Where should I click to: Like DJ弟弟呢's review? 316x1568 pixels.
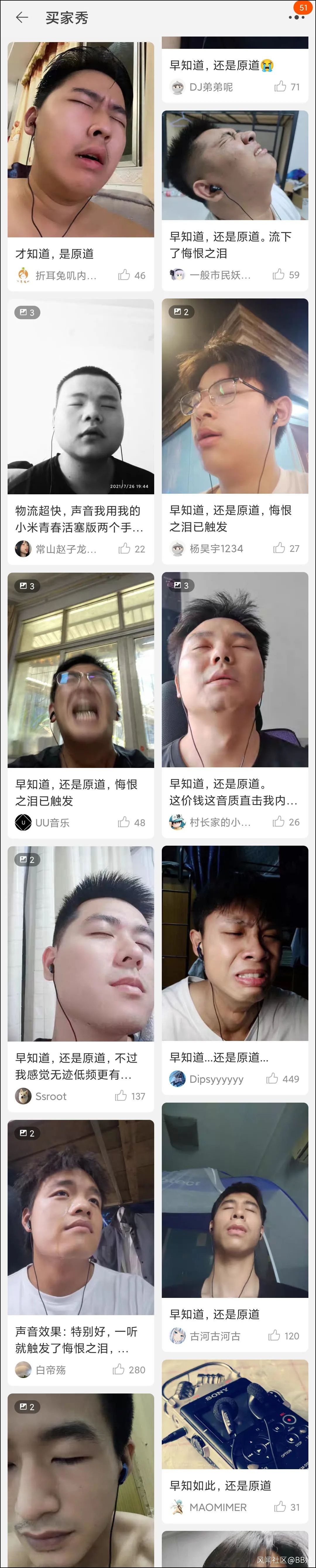point(280,87)
